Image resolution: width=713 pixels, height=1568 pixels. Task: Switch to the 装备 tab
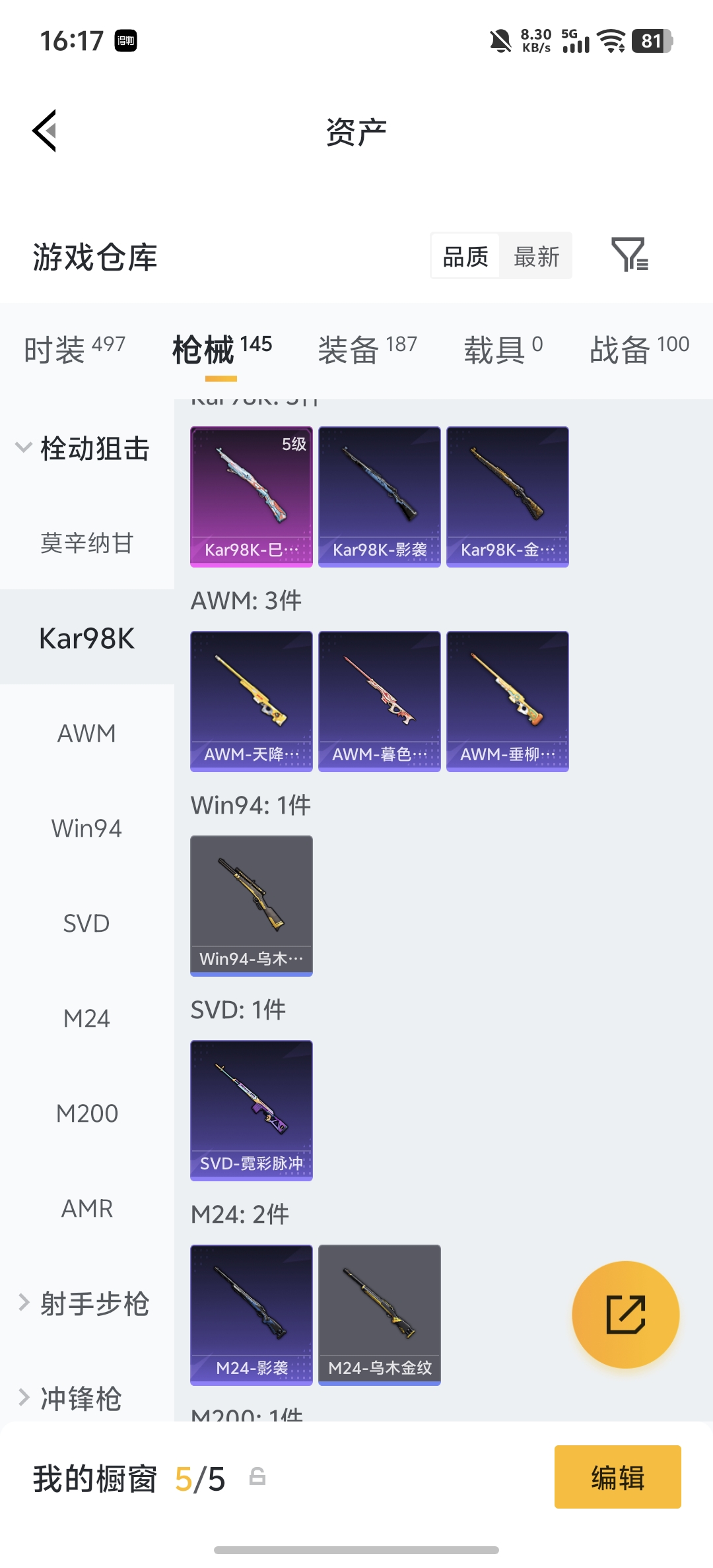click(x=367, y=348)
